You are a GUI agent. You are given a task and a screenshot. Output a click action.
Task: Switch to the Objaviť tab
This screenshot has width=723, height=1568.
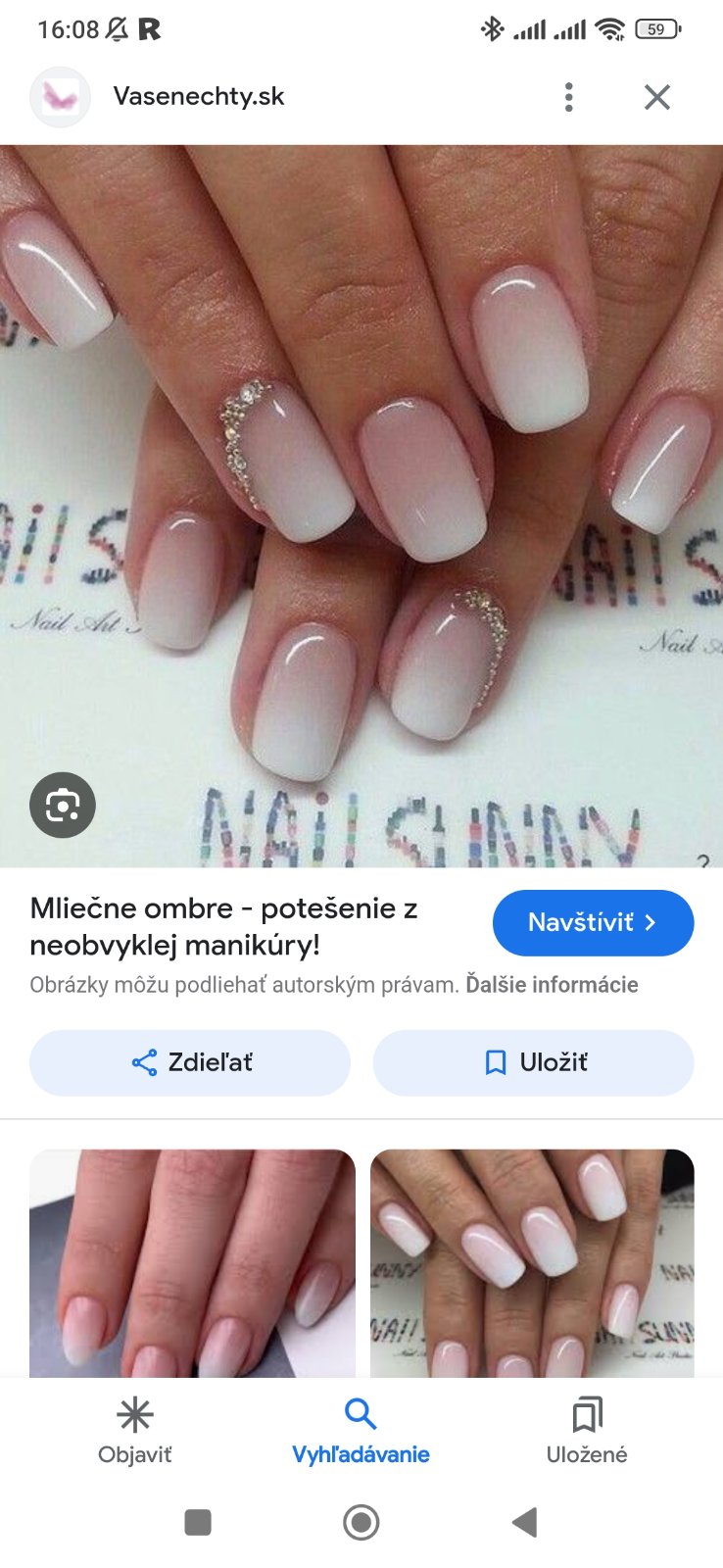coord(135,1431)
